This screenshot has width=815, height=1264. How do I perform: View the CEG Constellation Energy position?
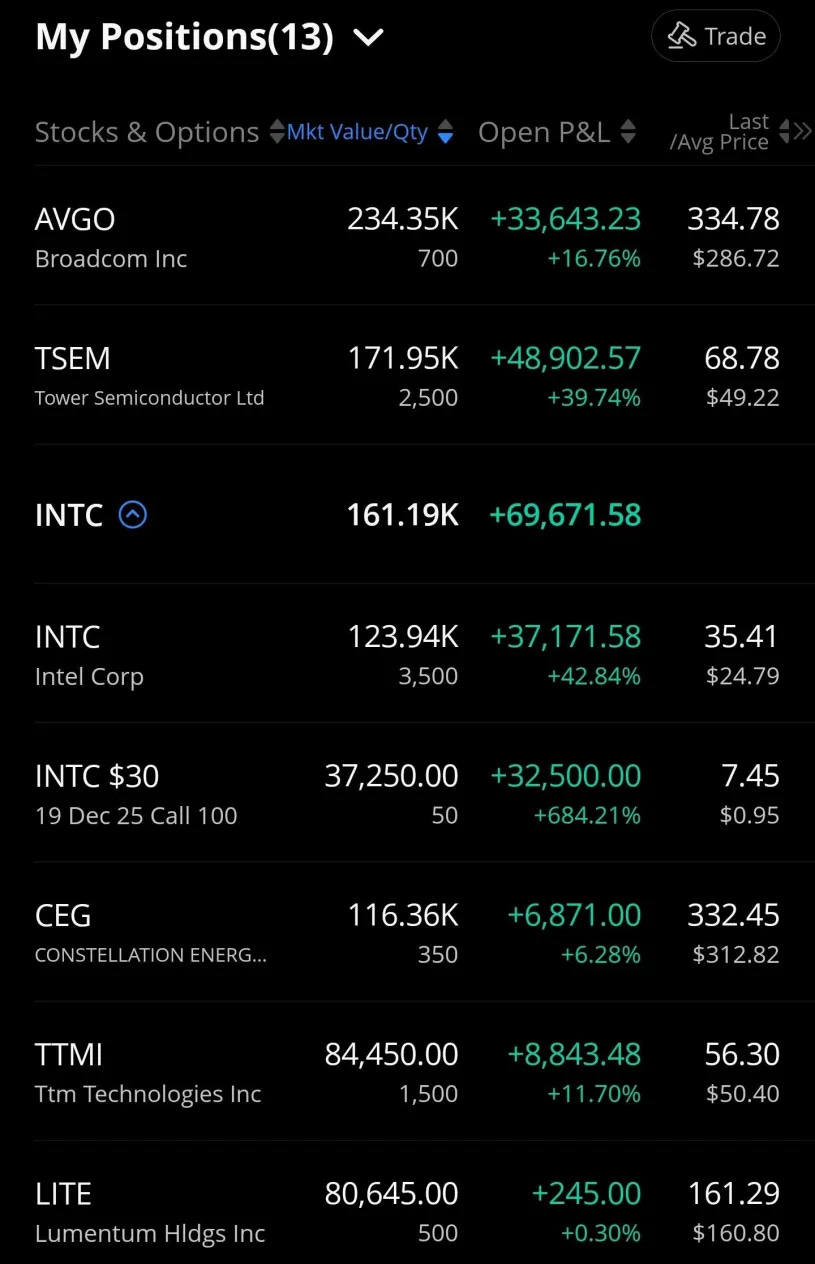[x=150, y=933]
